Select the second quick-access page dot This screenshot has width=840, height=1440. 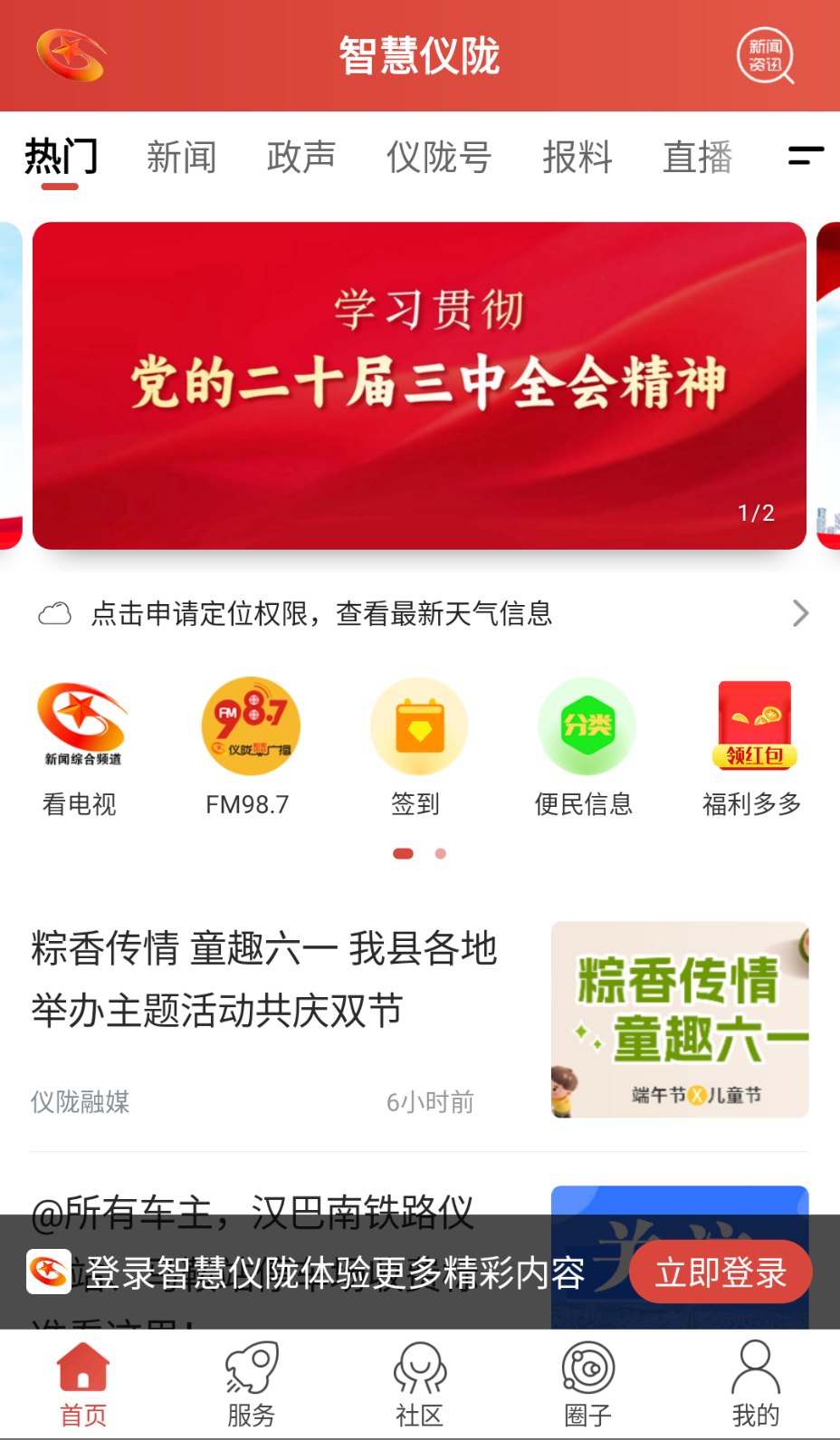pos(440,853)
